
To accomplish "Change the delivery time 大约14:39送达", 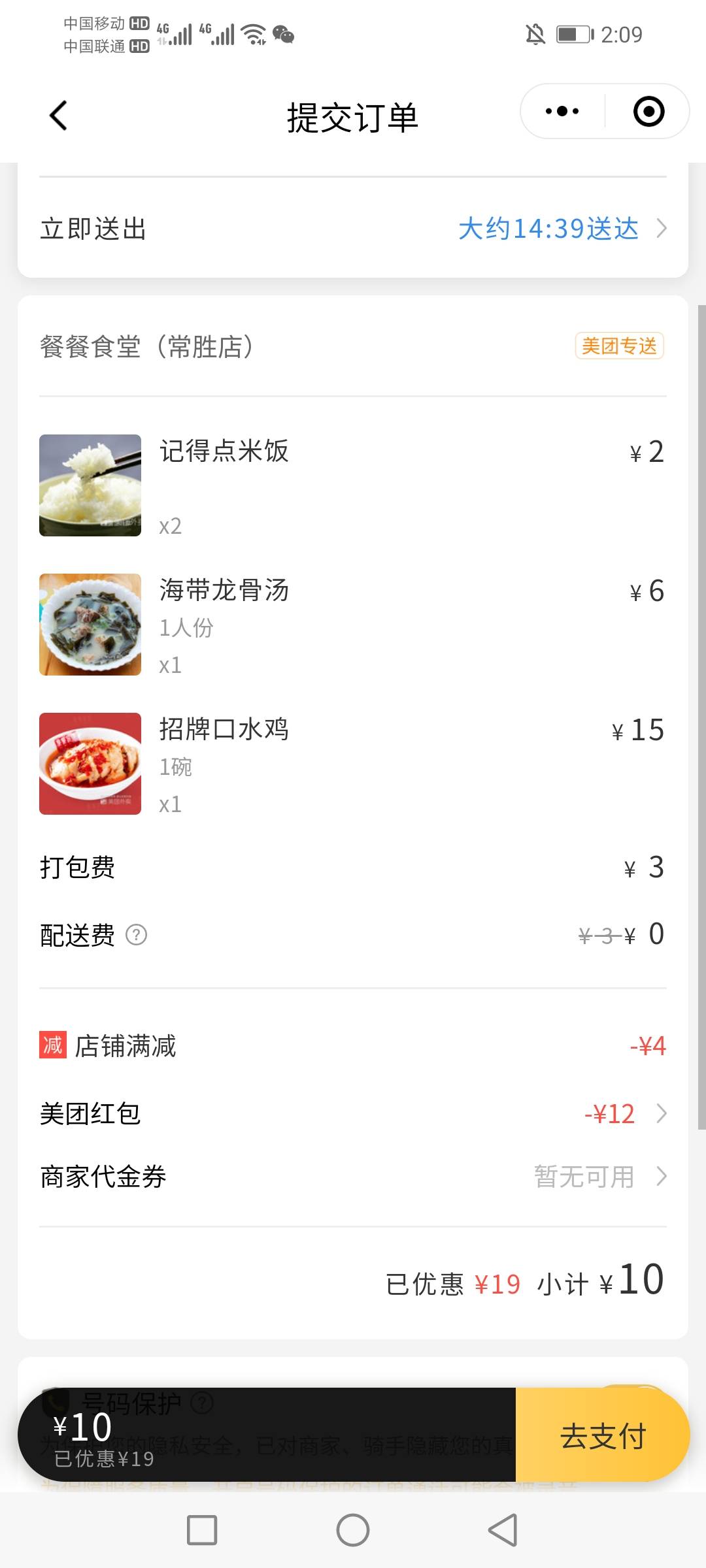I will tap(561, 229).
